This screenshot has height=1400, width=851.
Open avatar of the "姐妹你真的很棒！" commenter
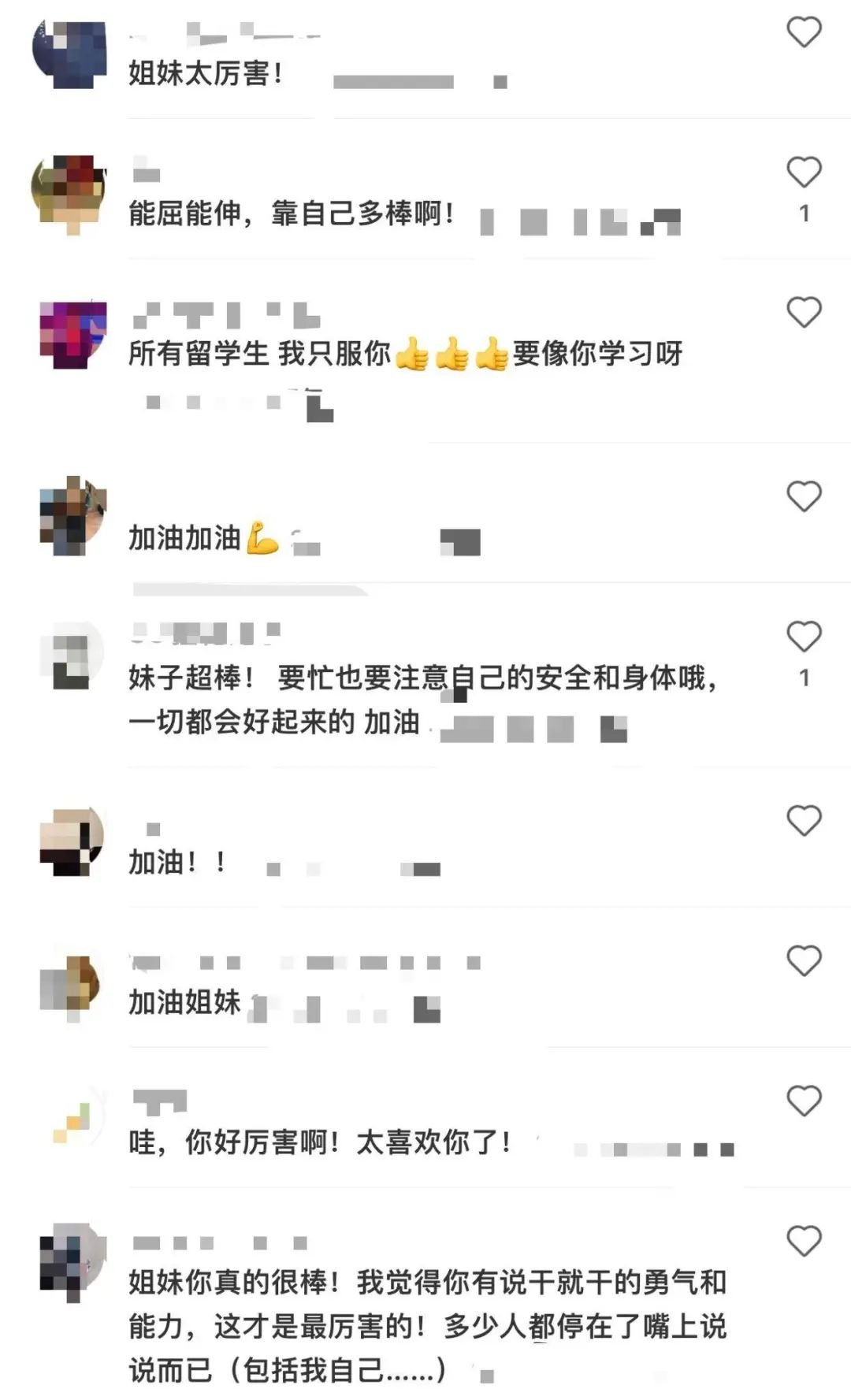tap(72, 1262)
